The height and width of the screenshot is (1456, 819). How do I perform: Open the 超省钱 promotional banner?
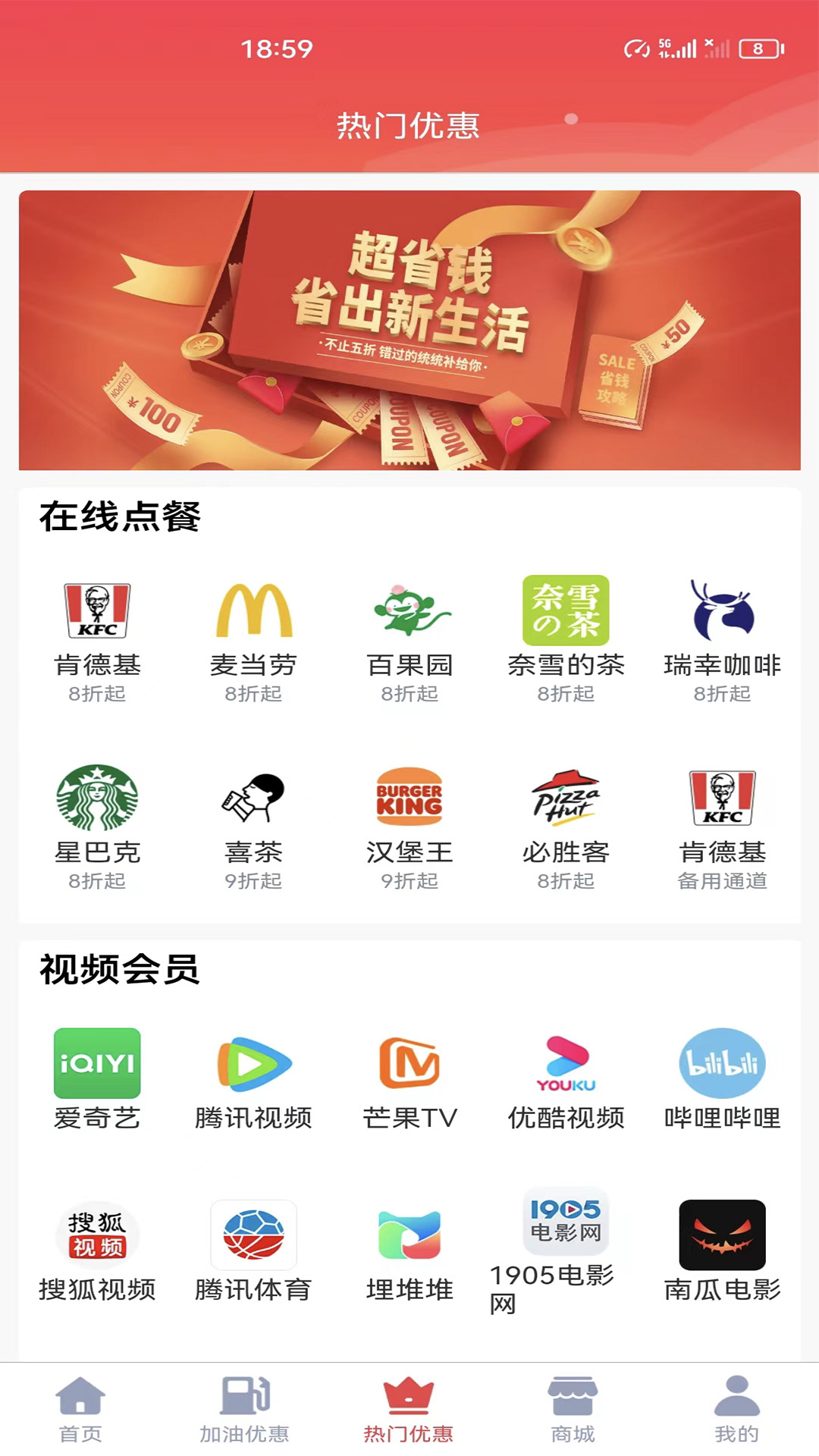click(x=409, y=330)
